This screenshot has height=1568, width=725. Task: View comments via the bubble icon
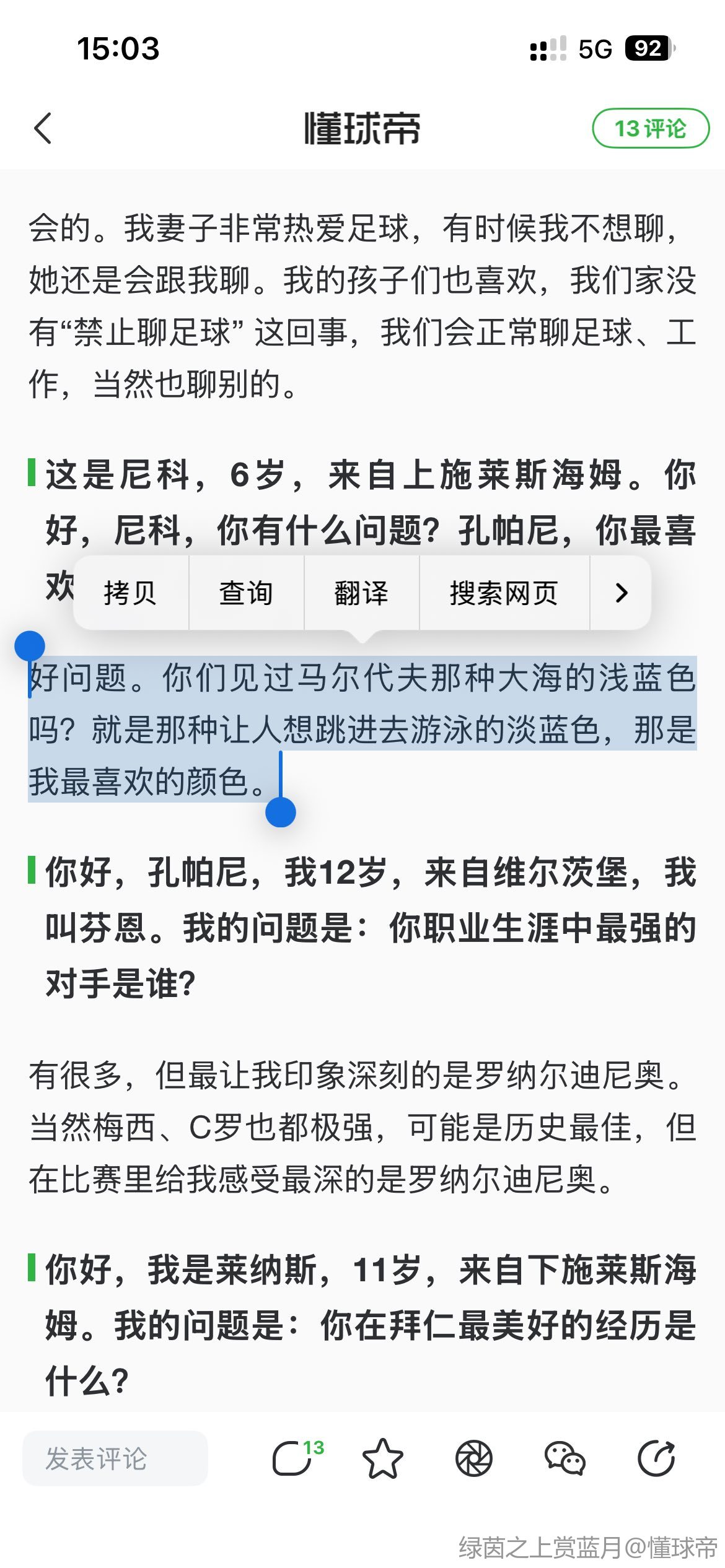[x=292, y=1458]
